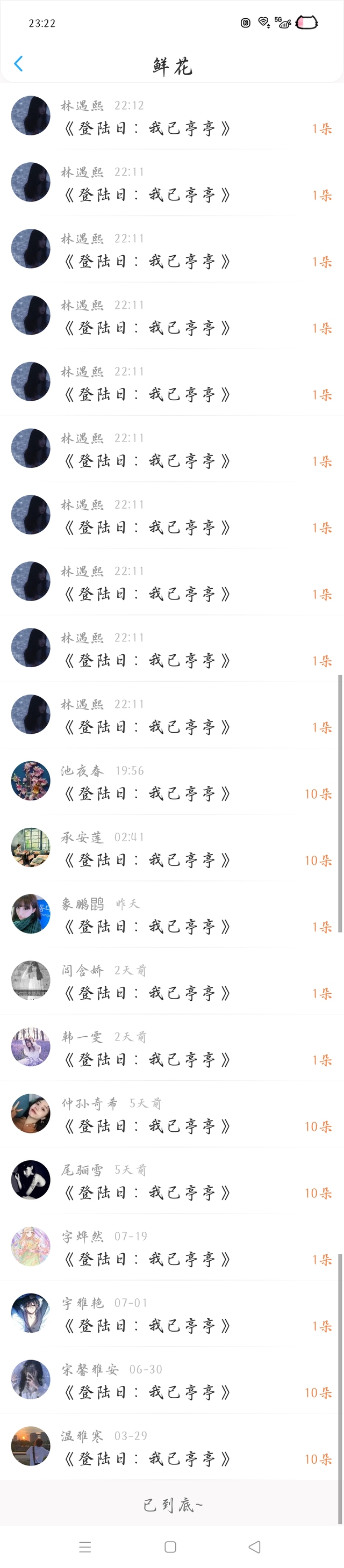View 仲孙奇希's 10-flower gift entry
Viewport: 344px width, 1568px height.
pos(171,1114)
